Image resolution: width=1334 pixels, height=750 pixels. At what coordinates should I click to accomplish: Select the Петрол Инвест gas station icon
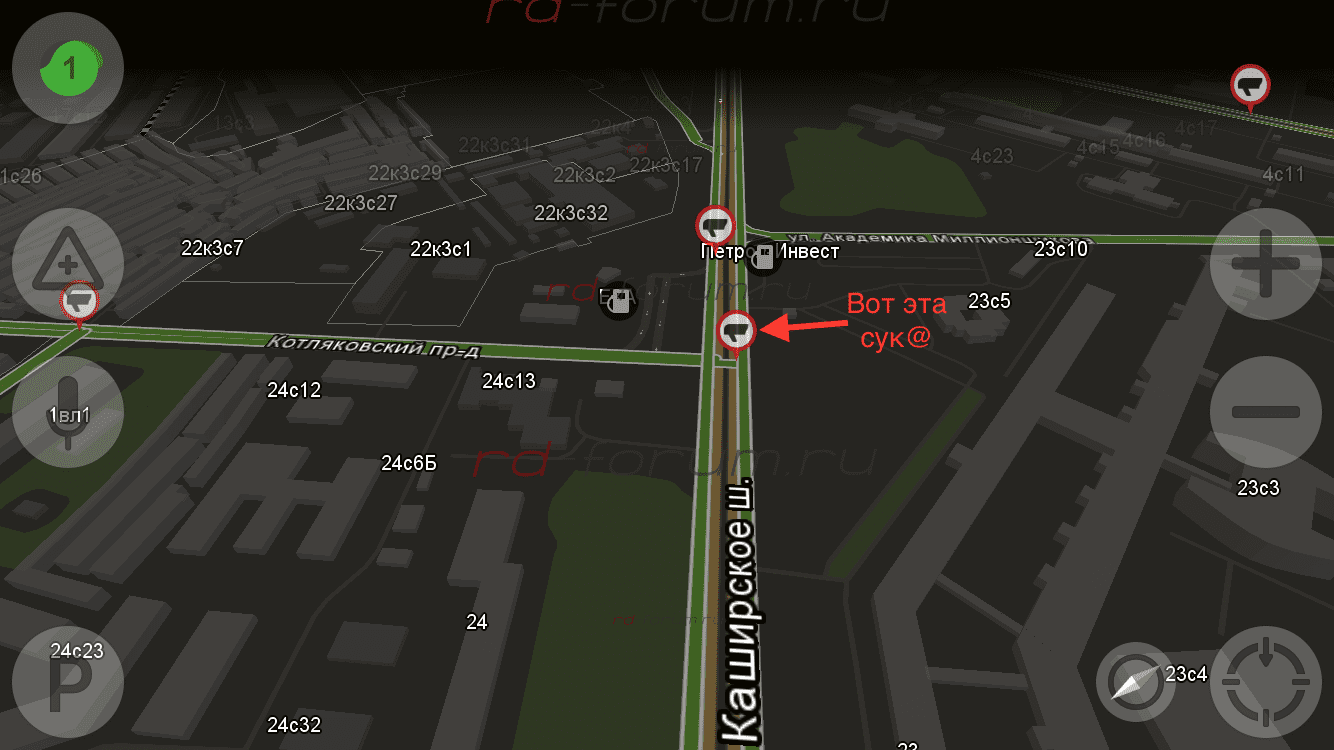[x=764, y=258]
